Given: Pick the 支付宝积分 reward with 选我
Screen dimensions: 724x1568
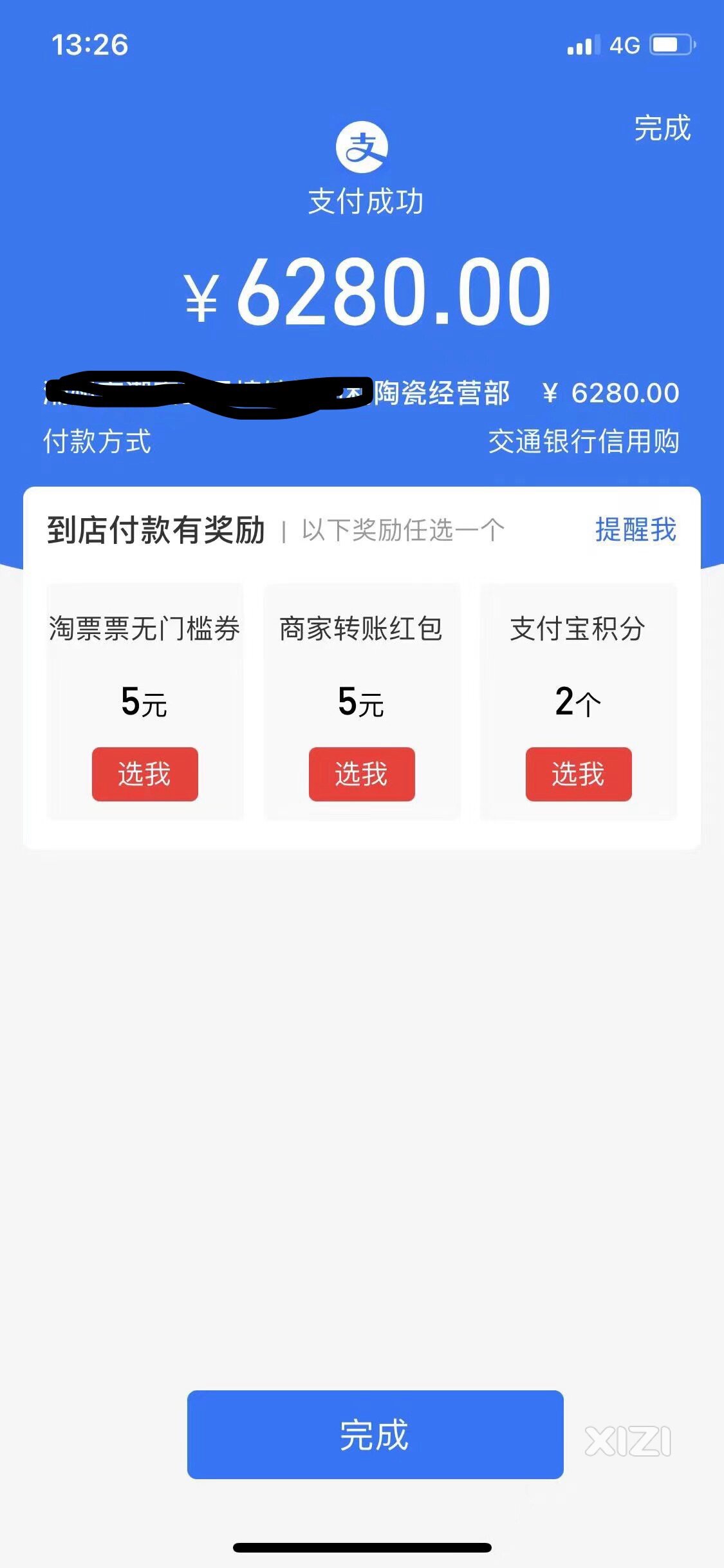Looking at the screenshot, I should [x=579, y=774].
